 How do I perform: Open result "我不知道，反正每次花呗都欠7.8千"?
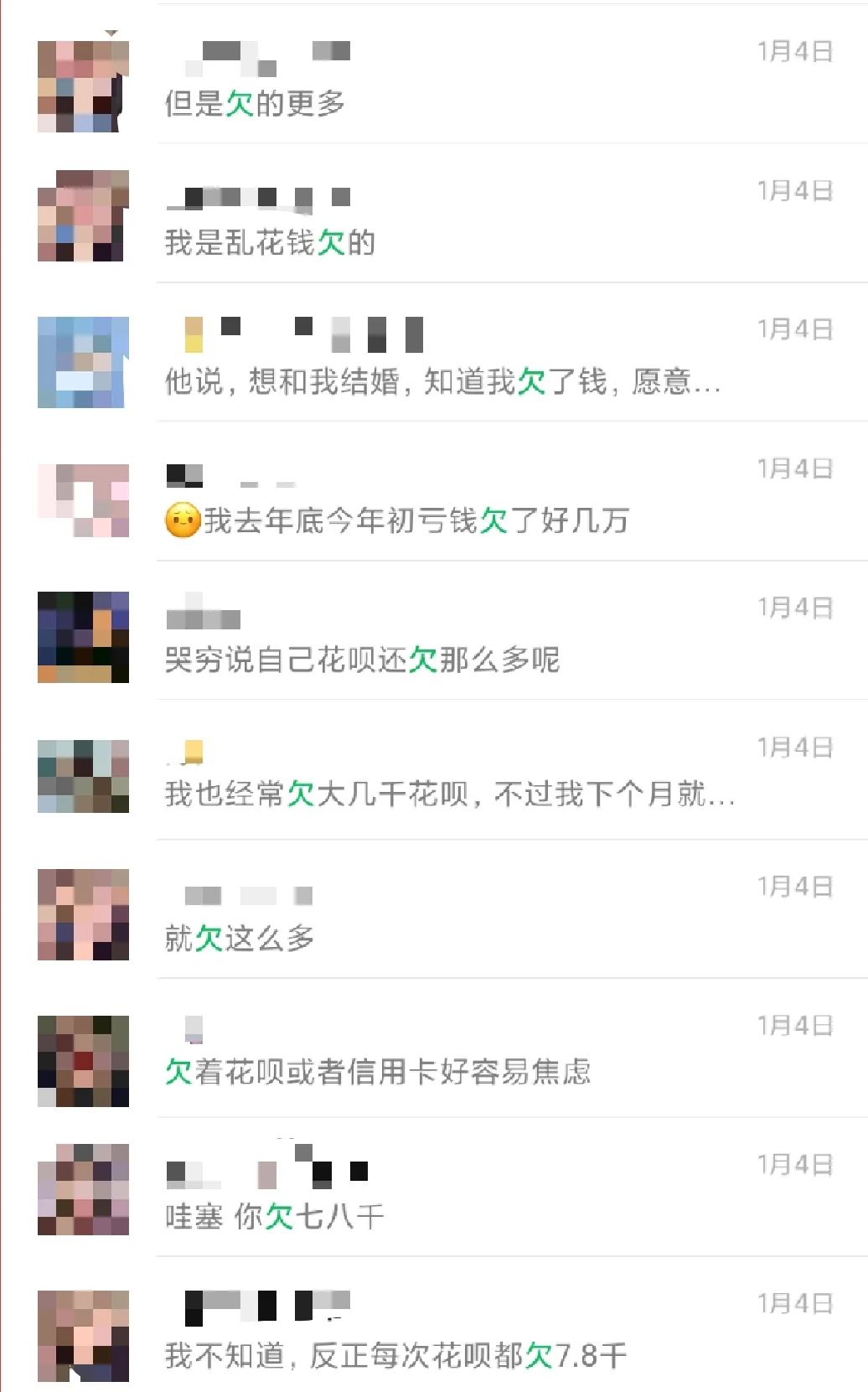tap(434, 1325)
